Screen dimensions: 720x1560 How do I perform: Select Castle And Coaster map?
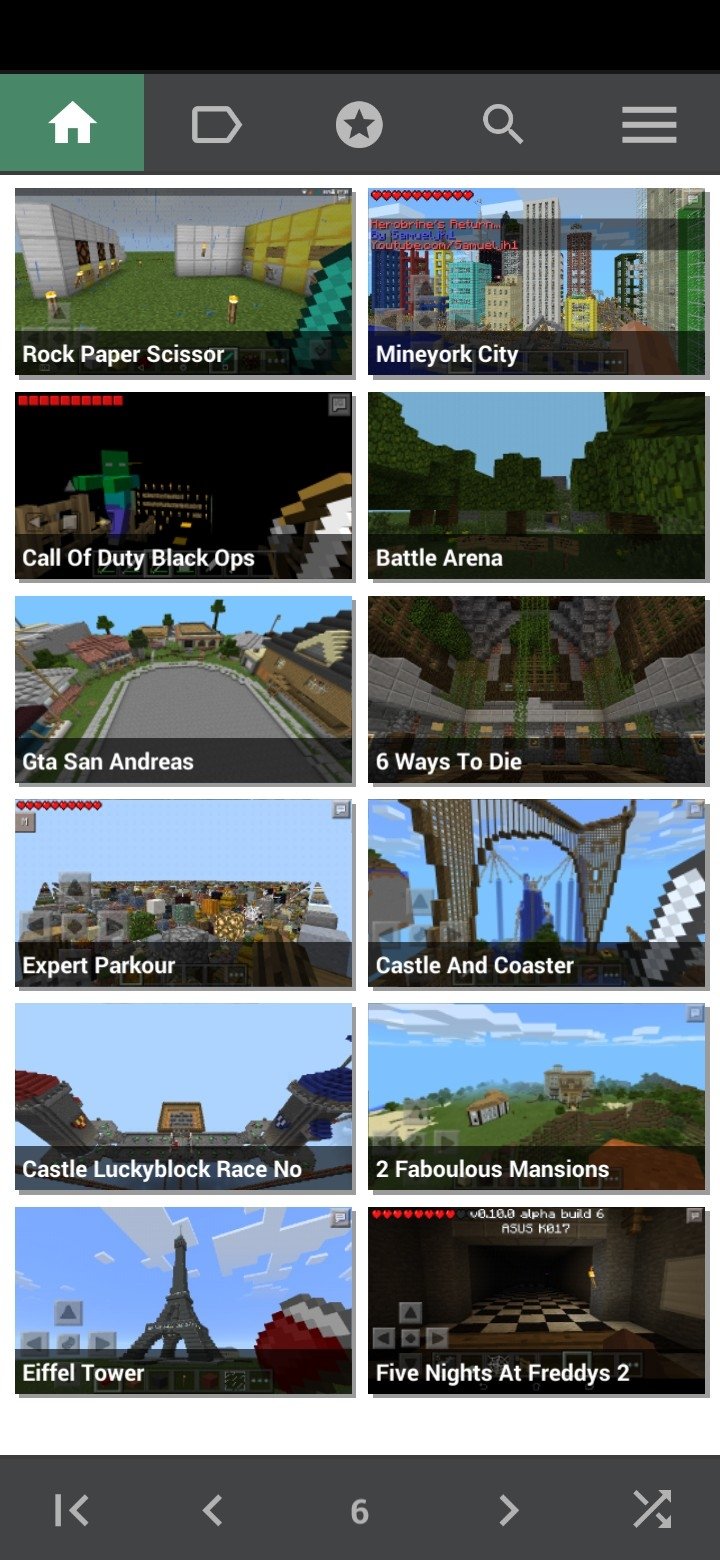[x=537, y=894]
